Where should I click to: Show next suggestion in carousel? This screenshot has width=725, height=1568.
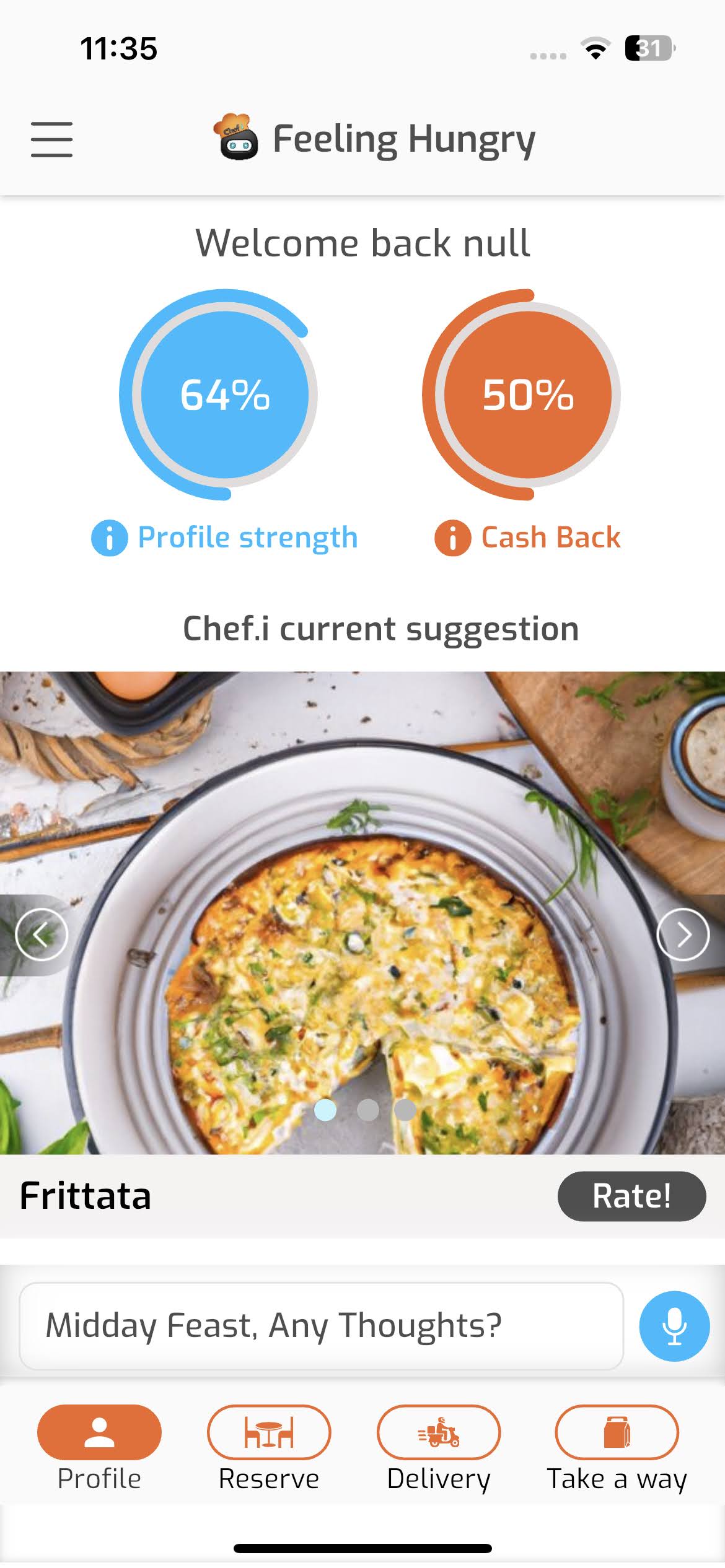point(683,934)
